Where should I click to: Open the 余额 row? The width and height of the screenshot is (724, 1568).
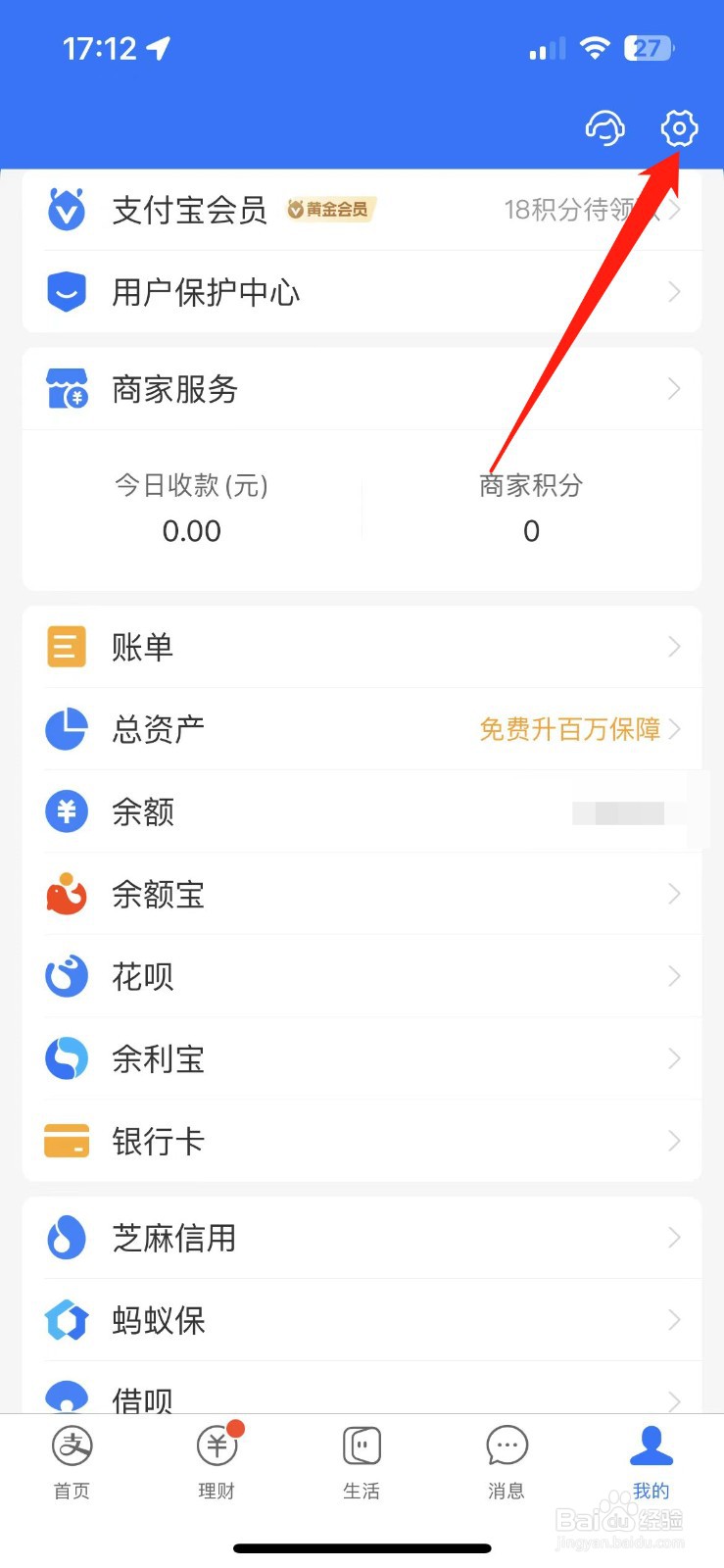click(362, 811)
